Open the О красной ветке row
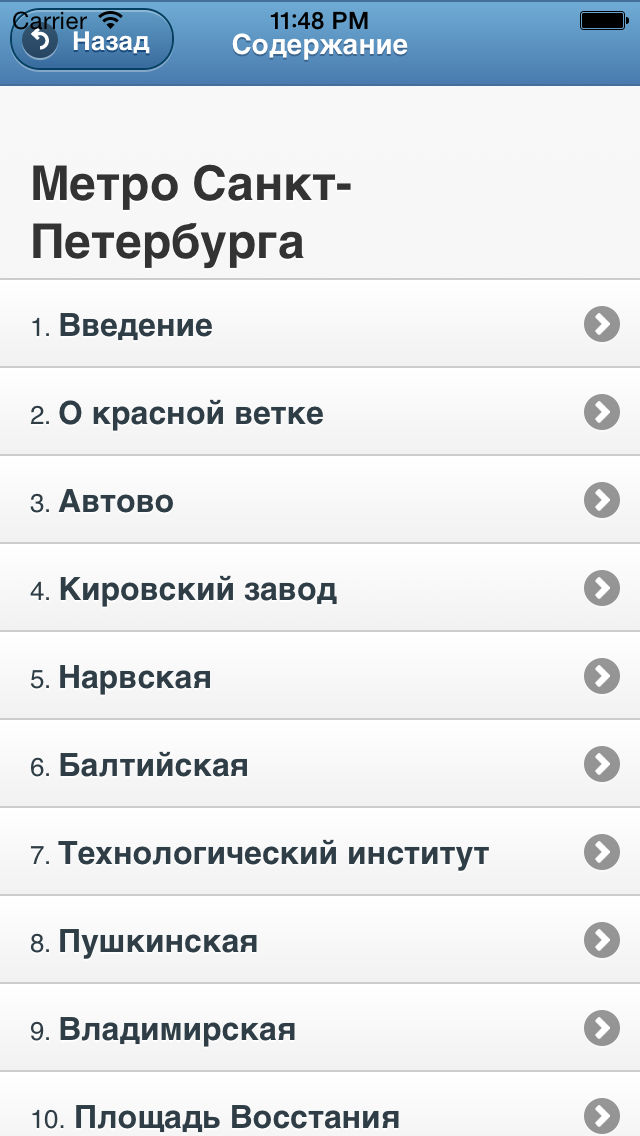This screenshot has width=640, height=1136. [320, 412]
